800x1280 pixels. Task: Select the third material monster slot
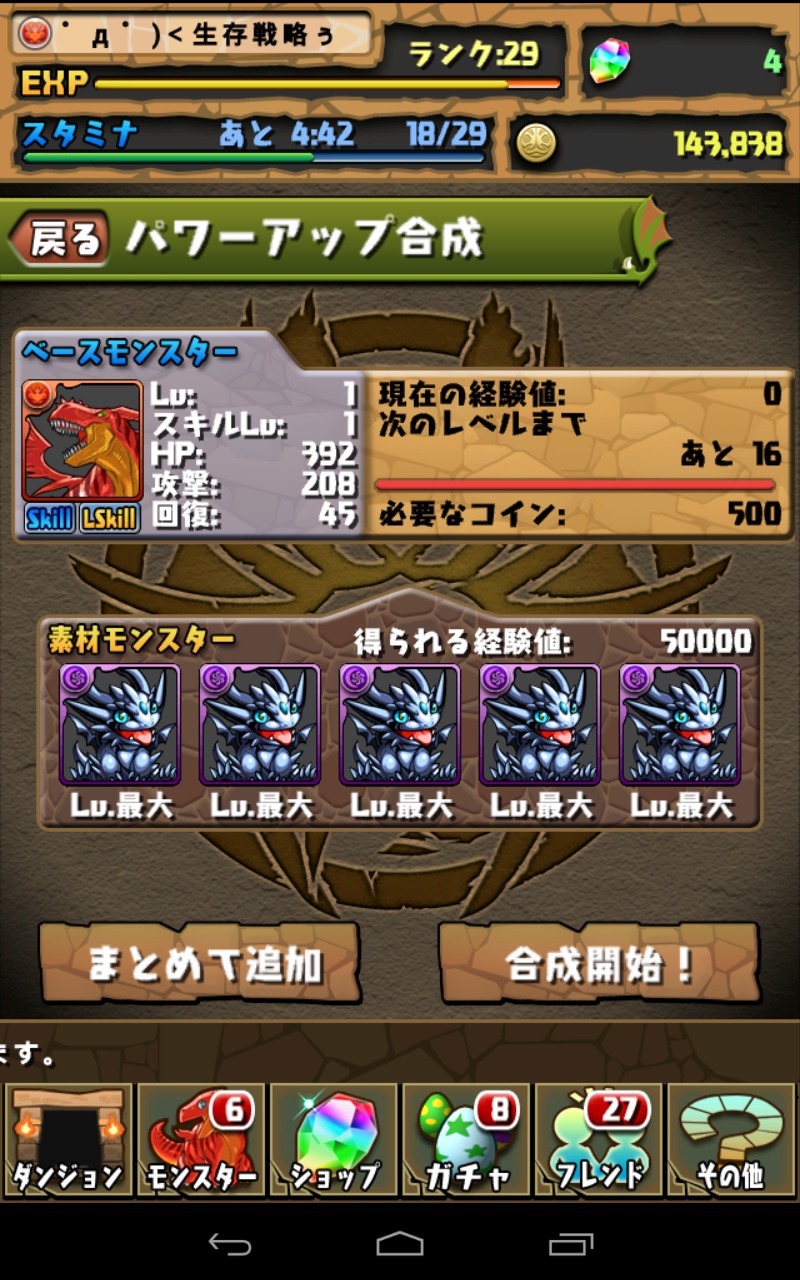pyautogui.click(x=400, y=725)
